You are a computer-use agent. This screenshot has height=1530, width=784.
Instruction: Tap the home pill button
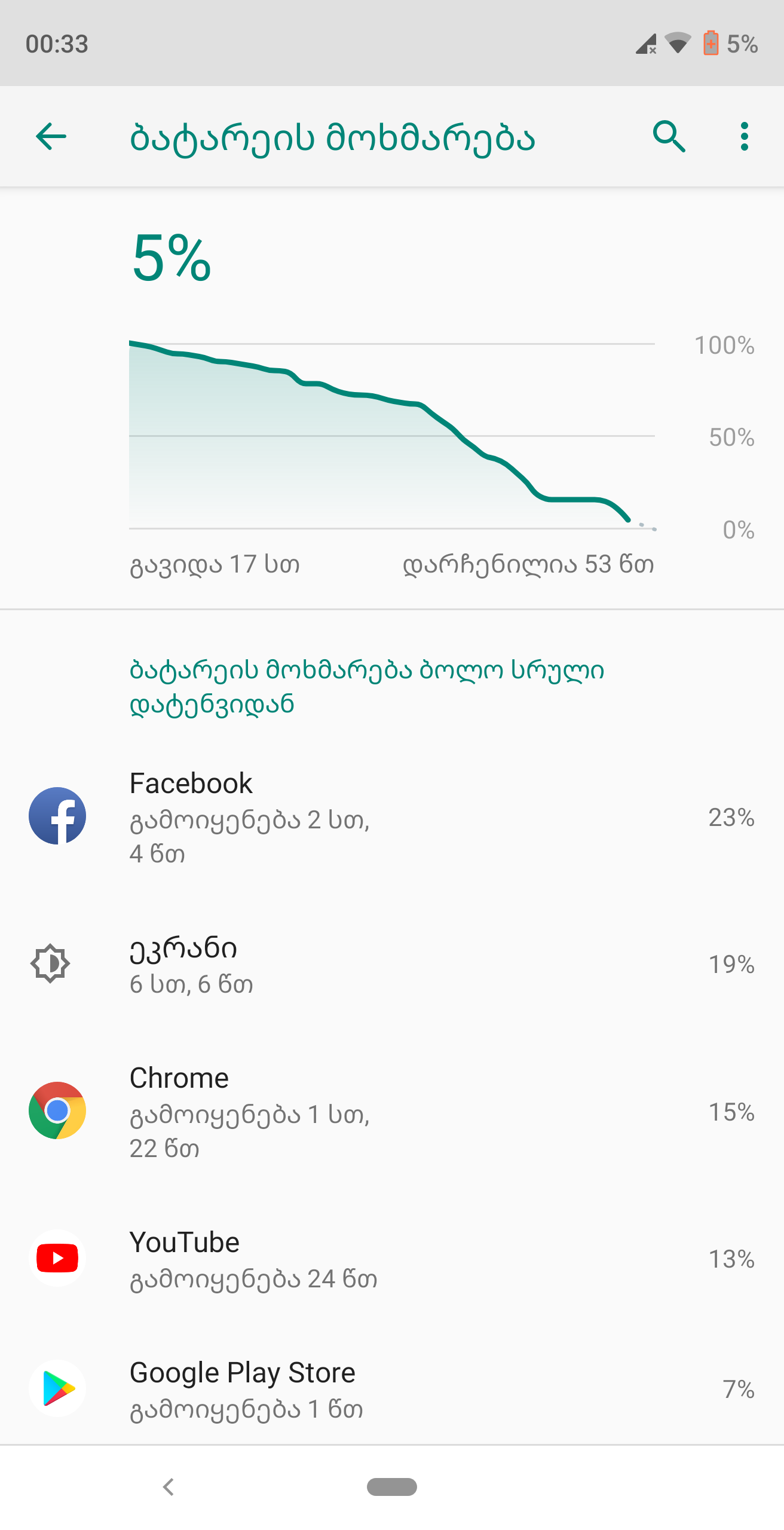[x=392, y=1486]
